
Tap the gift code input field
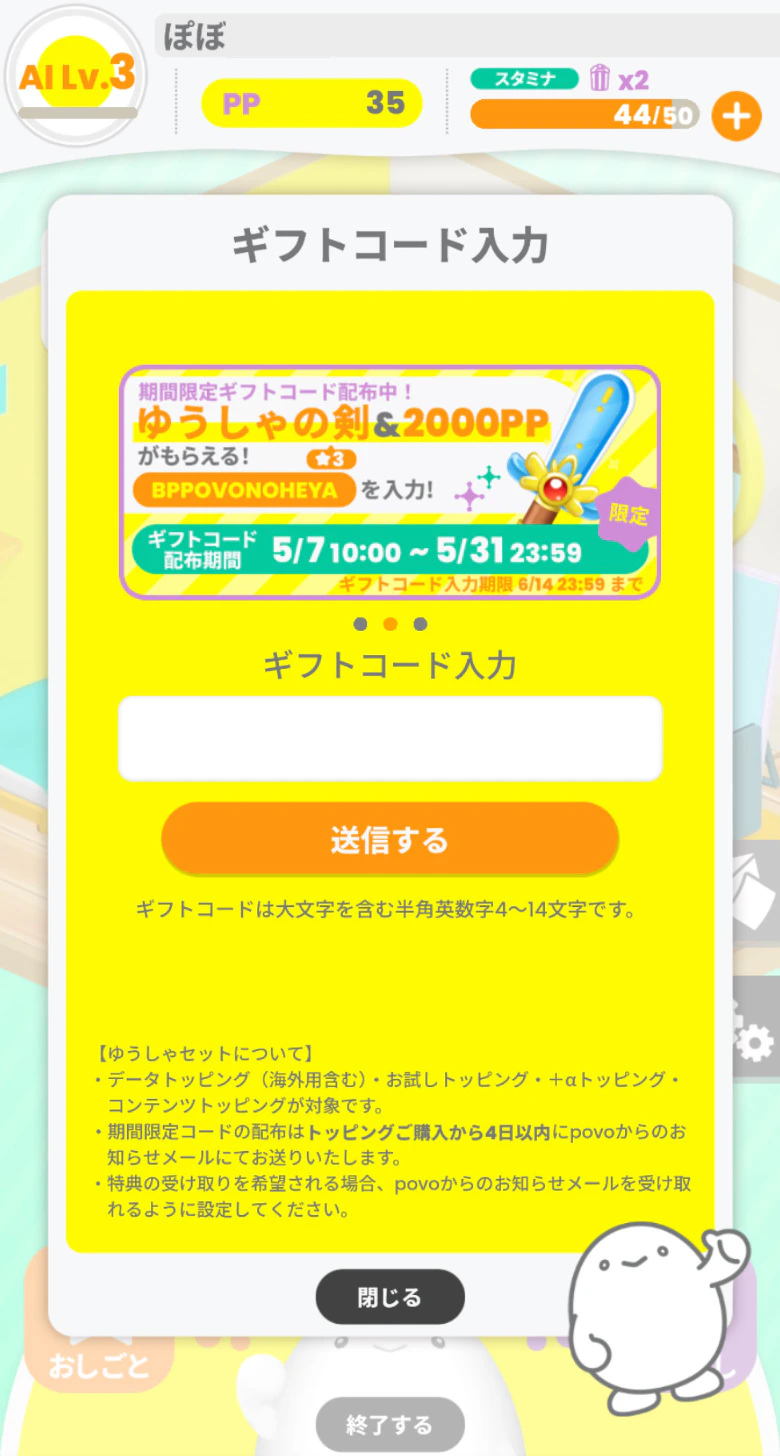[390, 738]
